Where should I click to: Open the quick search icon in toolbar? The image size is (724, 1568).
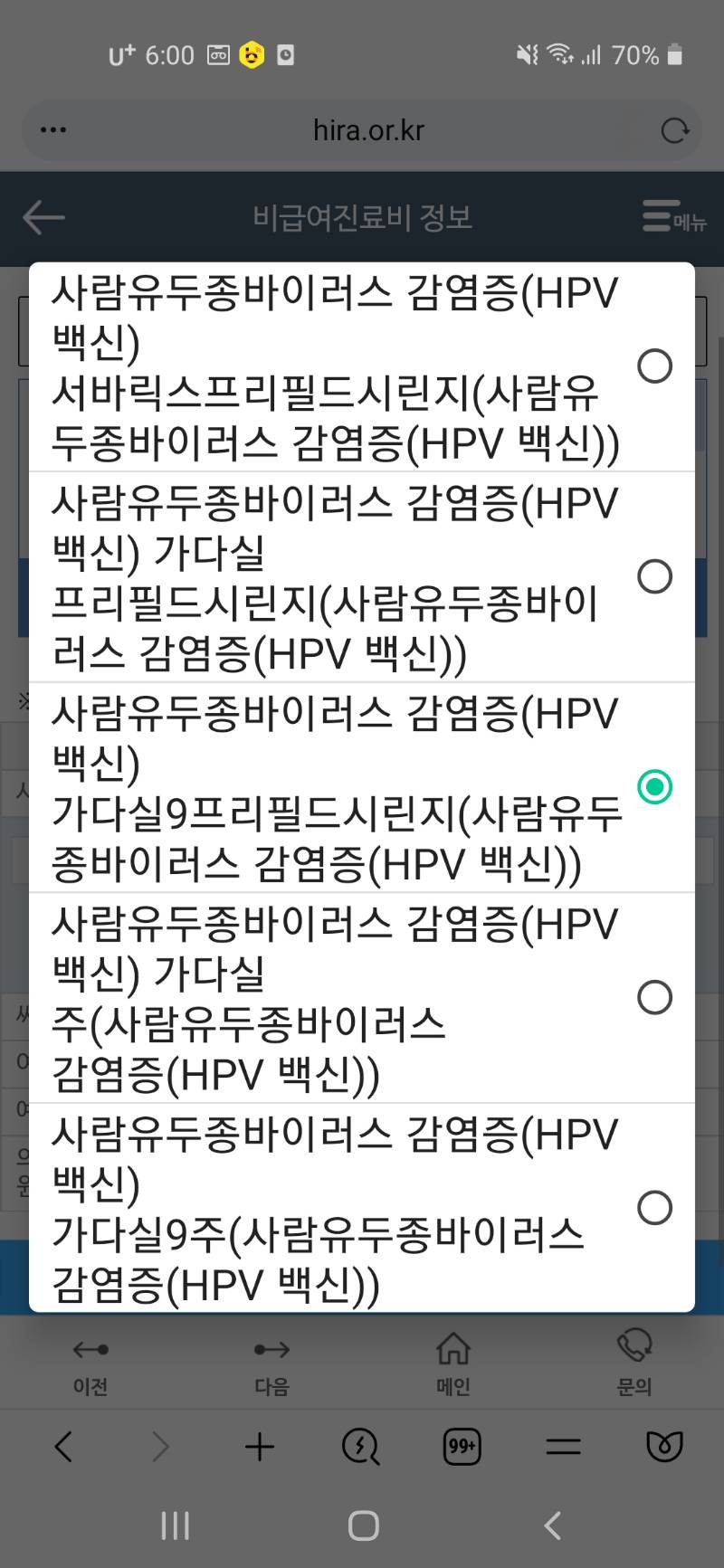coord(360,1447)
